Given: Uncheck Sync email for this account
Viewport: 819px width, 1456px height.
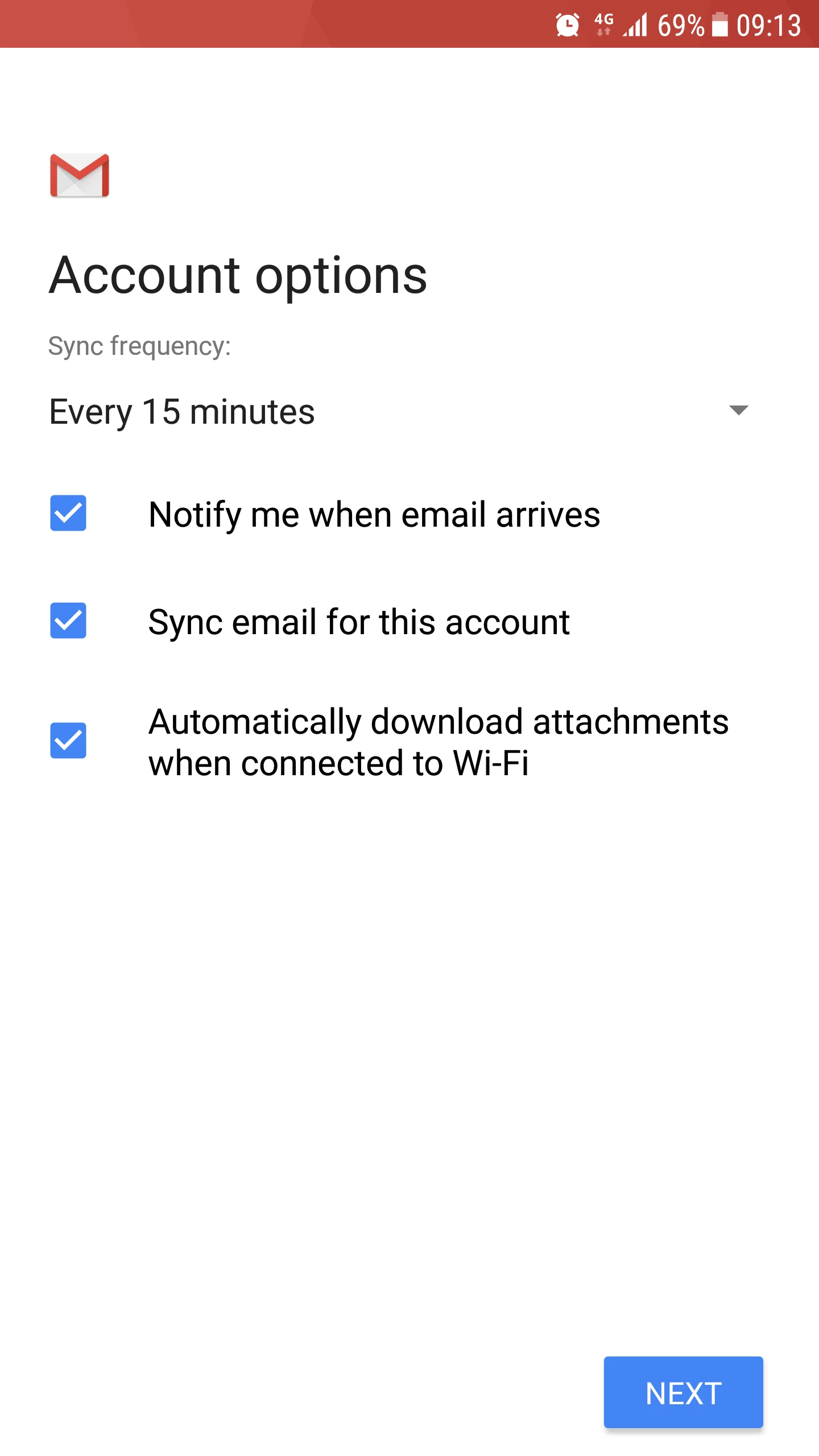Looking at the screenshot, I should click(x=68, y=621).
